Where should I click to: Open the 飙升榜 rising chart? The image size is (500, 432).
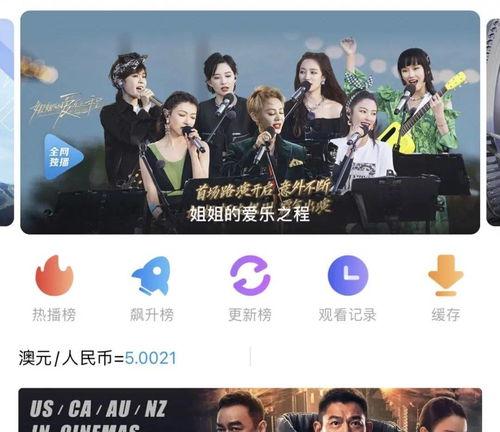click(x=152, y=289)
